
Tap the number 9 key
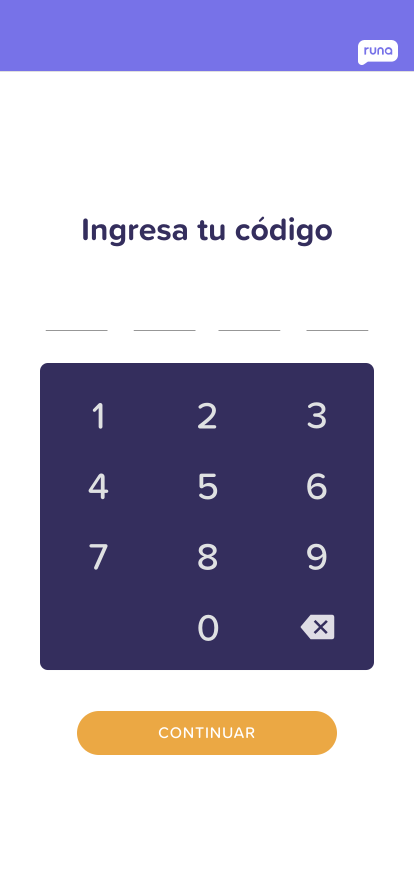coord(316,557)
